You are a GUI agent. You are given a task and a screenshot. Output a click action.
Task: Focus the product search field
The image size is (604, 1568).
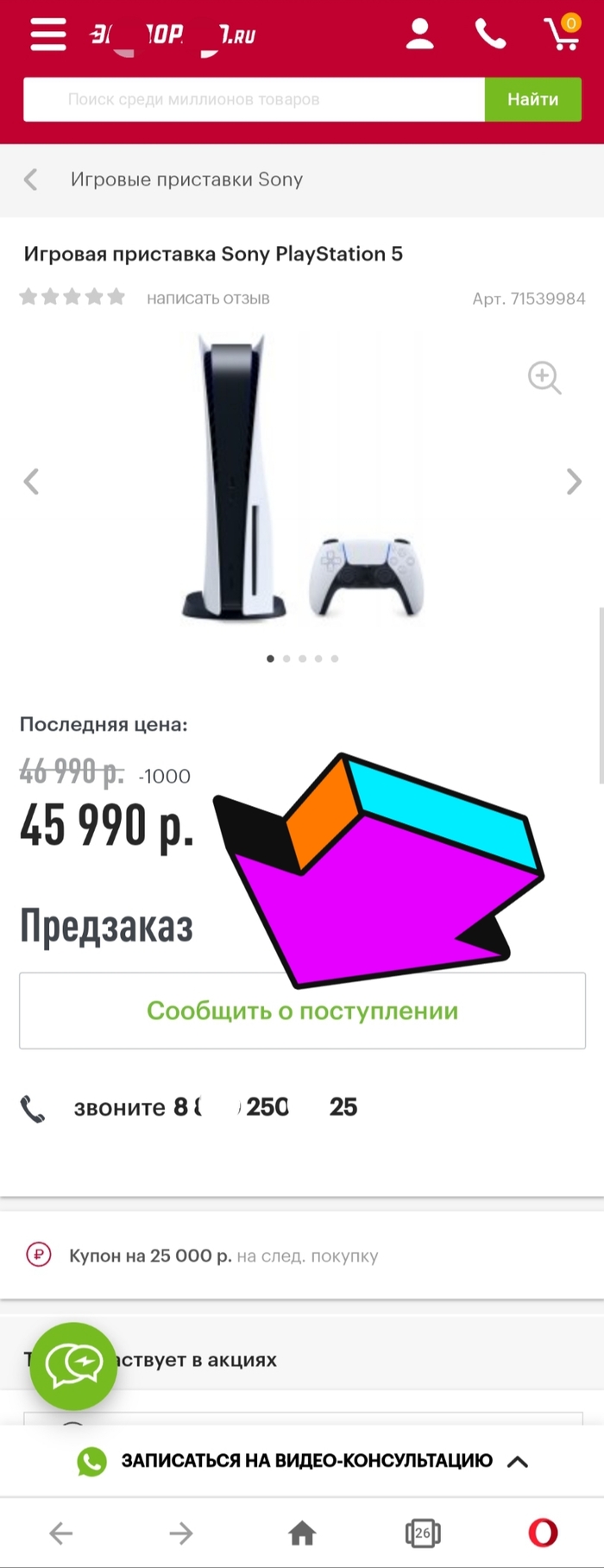tap(254, 99)
